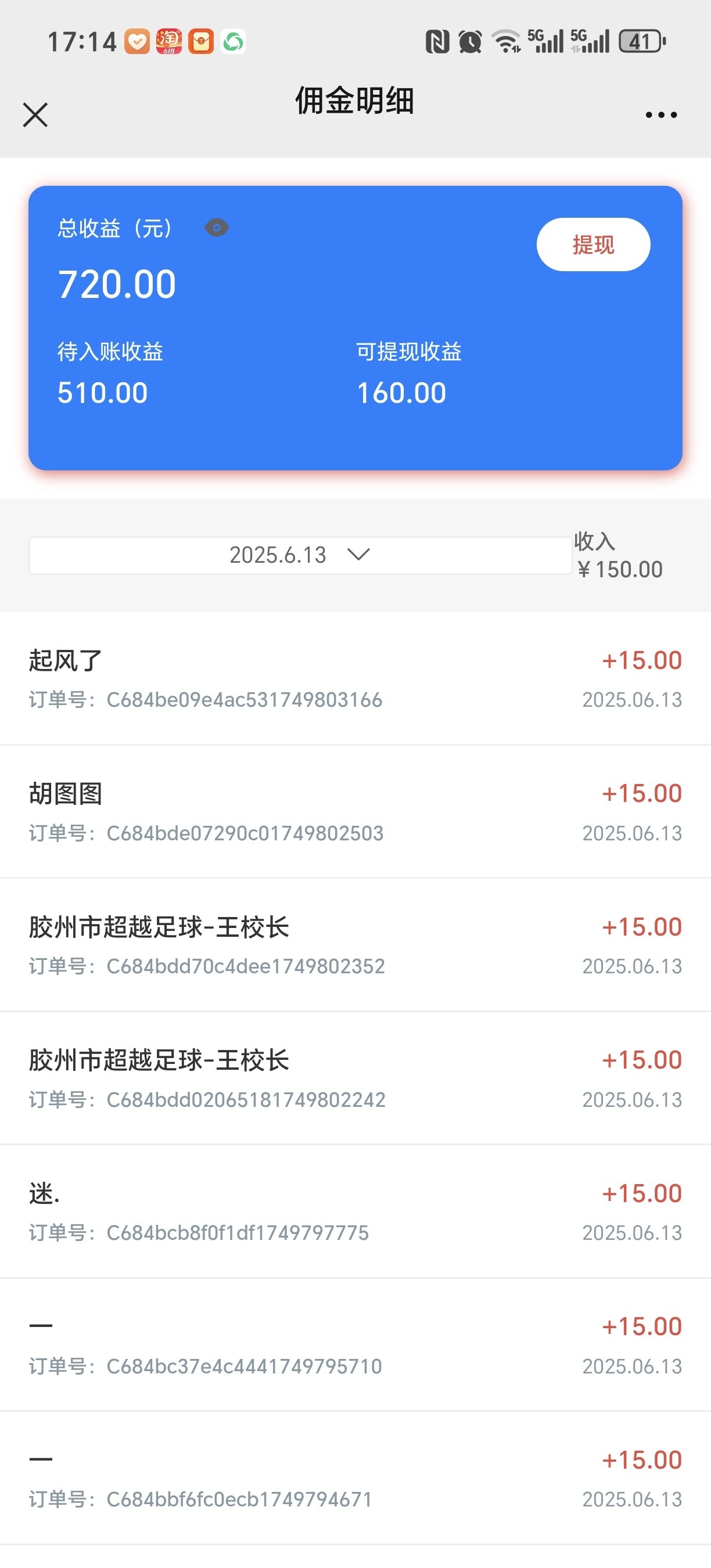Hide total earnings with eye icon
Image resolution: width=711 pixels, height=1568 pixels.
tap(216, 228)
